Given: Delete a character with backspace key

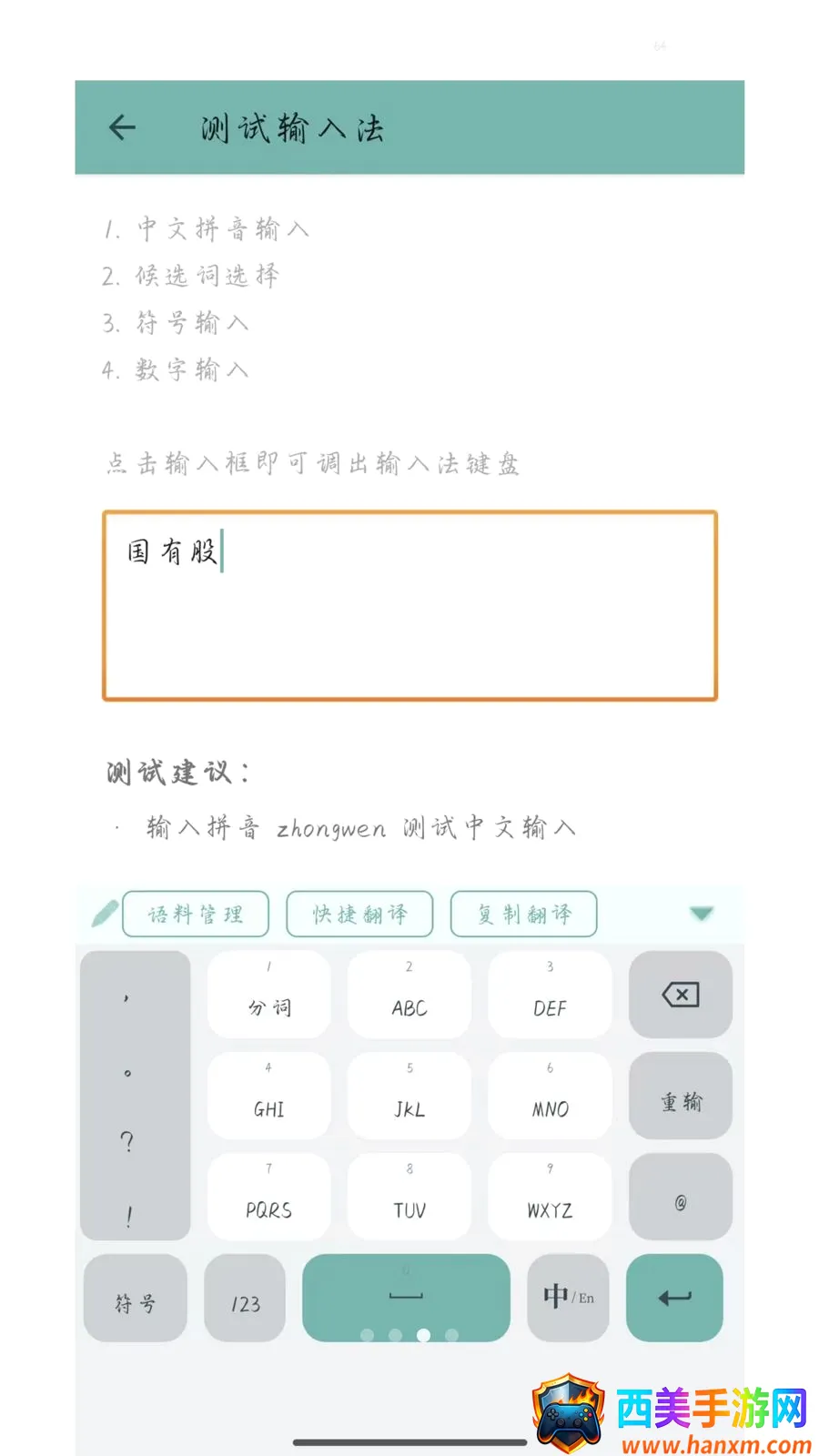Looking at the screenshot, I should click(681, 995).
